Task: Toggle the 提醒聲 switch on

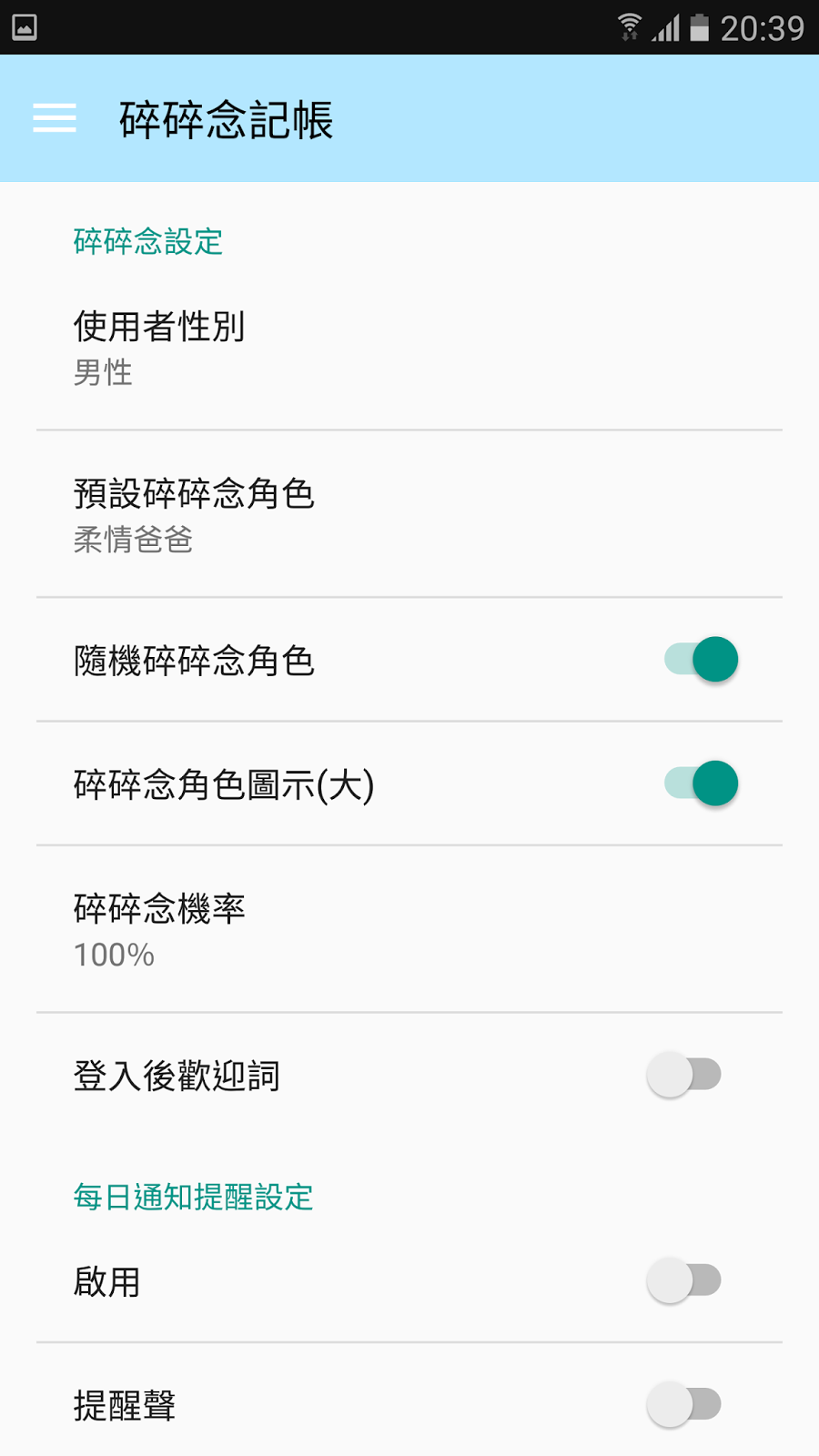Action: pos(684,1404)
